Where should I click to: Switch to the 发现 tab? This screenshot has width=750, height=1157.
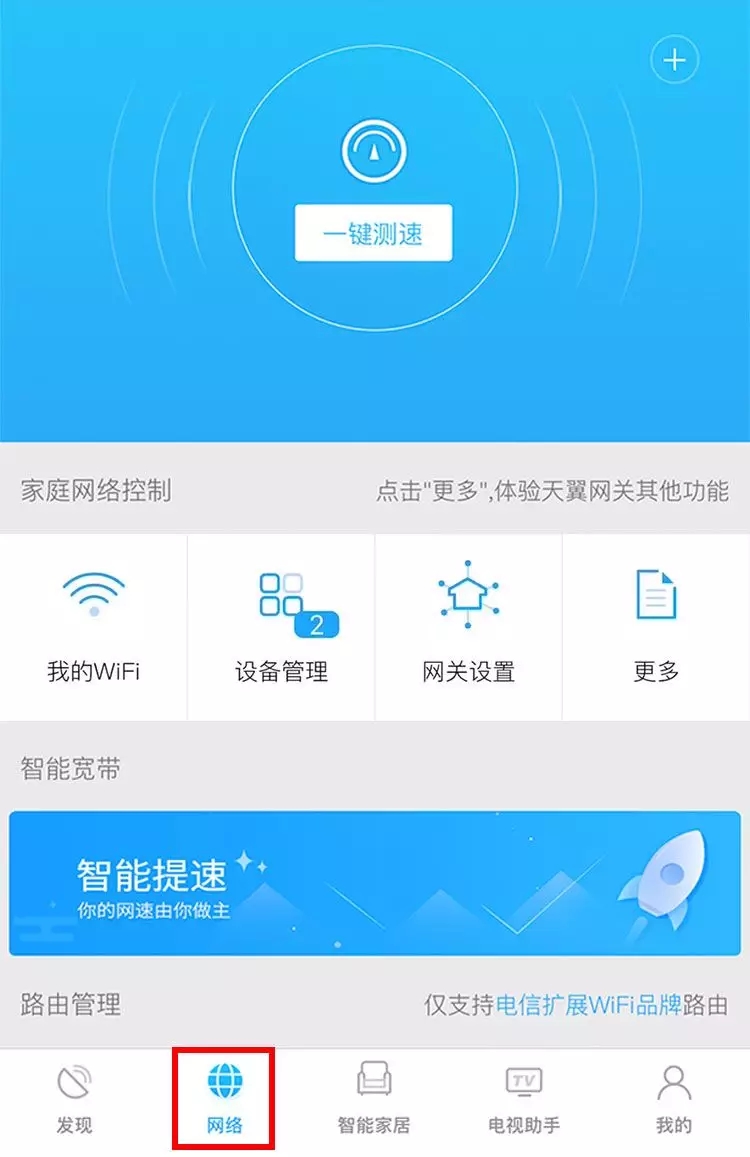click(74, 1098)
